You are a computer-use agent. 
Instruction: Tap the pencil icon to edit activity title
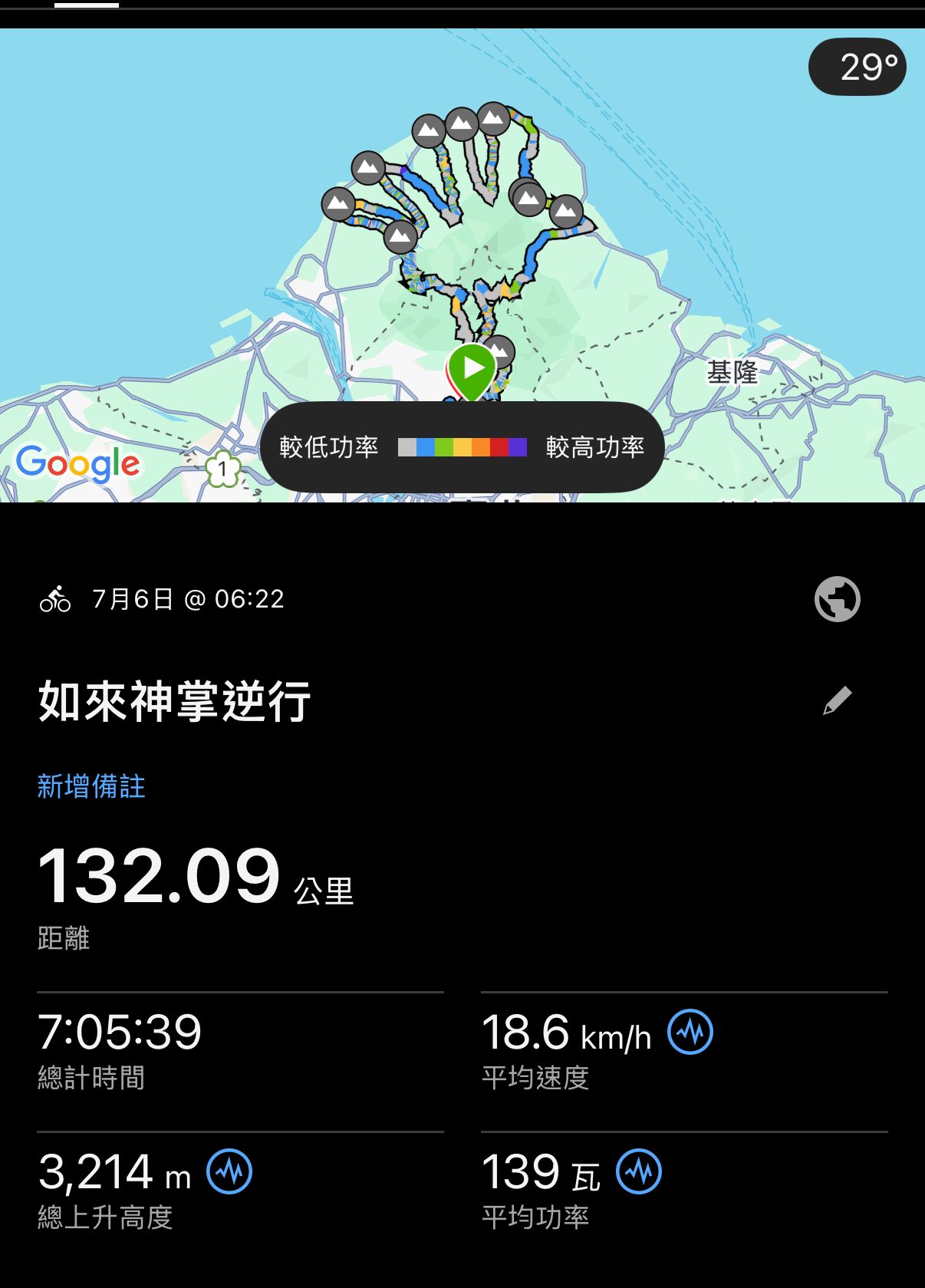pyautogui.click(x=837, y=700)
